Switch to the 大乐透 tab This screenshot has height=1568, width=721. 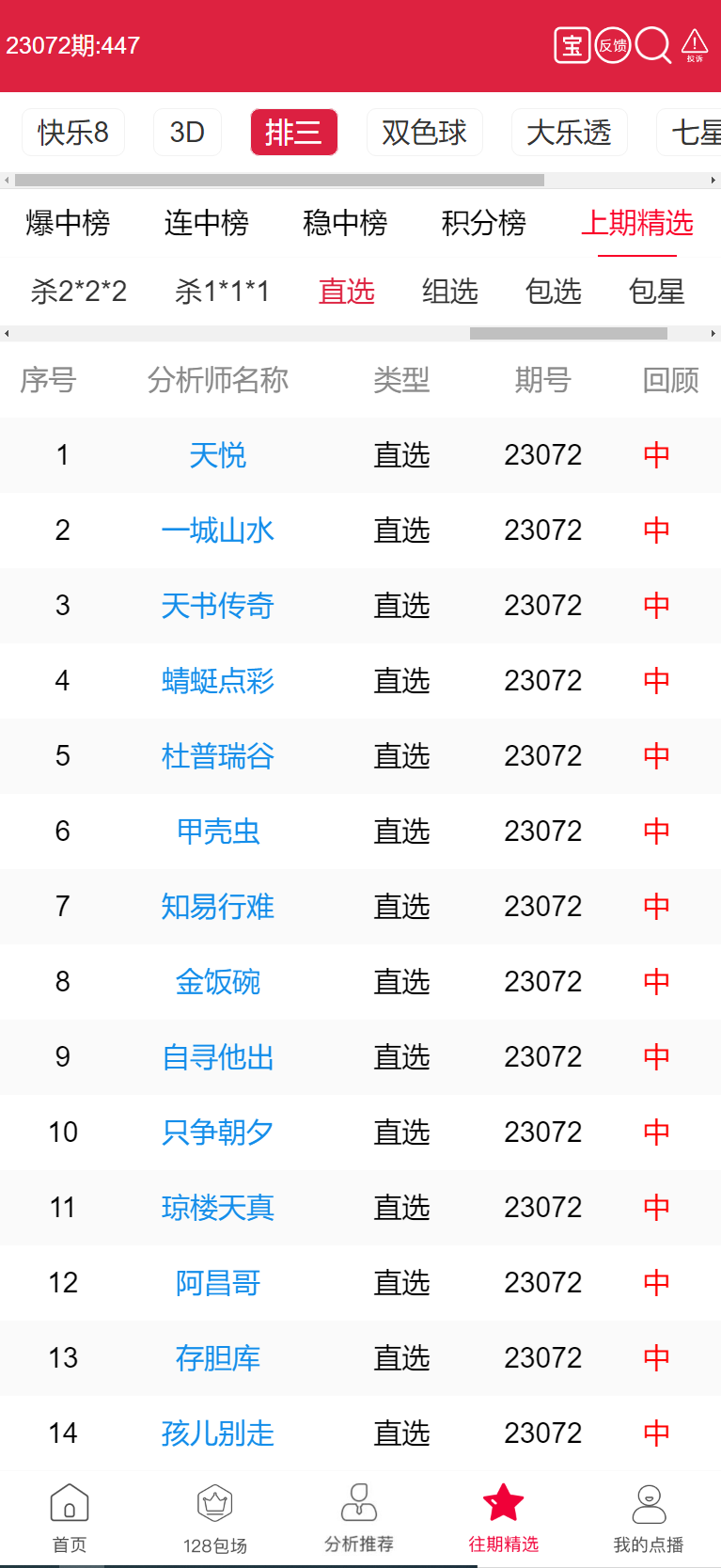(569, 133)
